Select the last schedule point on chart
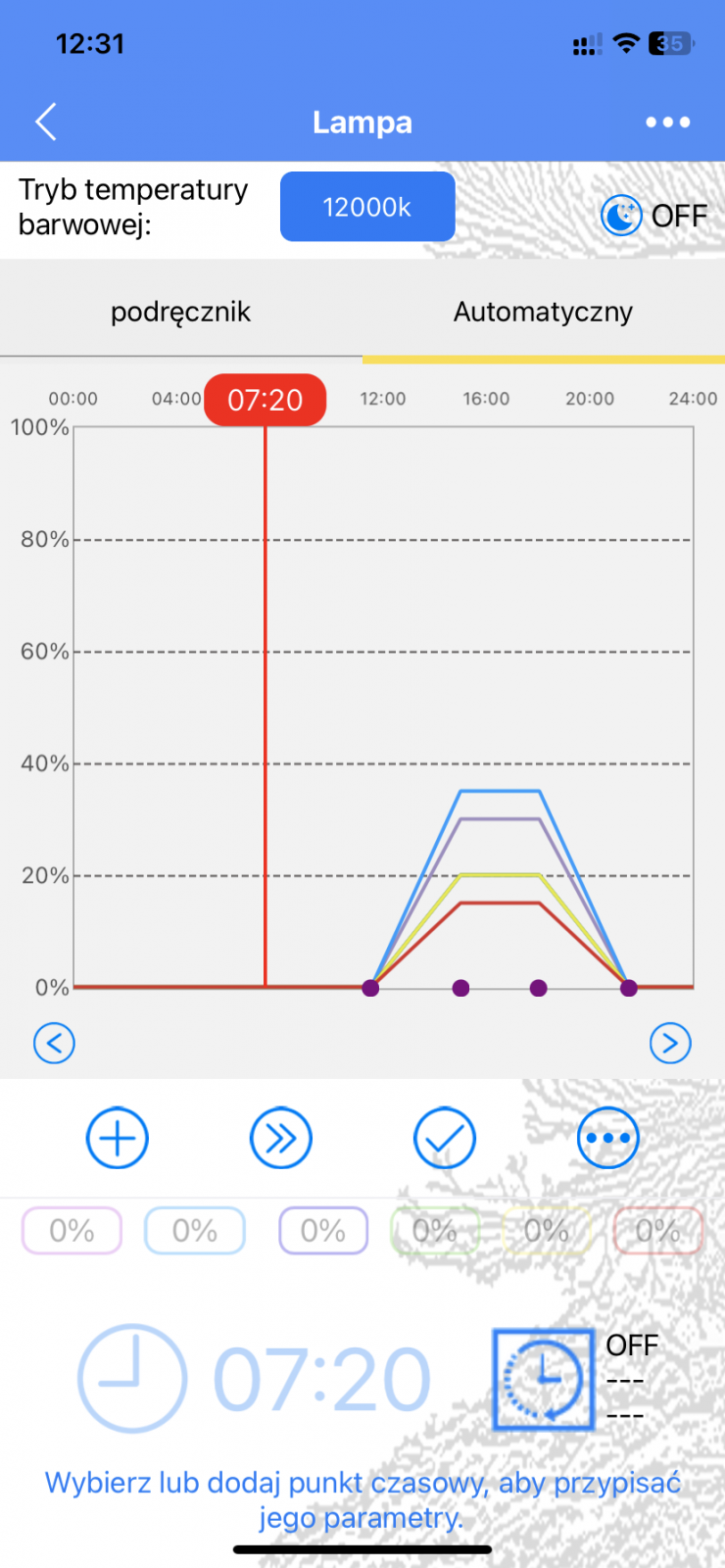 [629, 988]
